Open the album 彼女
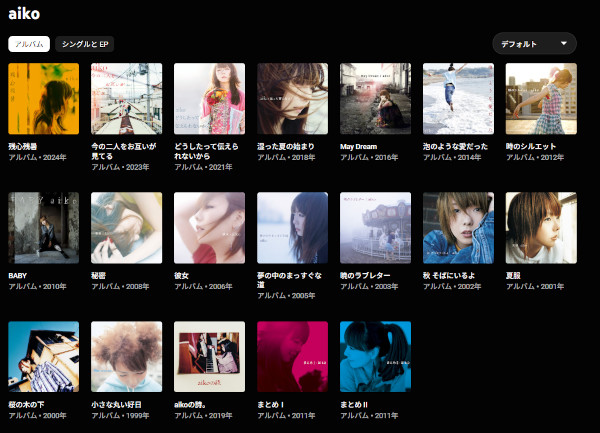Viewport: 600px width, 433px height. click(209, 227)
